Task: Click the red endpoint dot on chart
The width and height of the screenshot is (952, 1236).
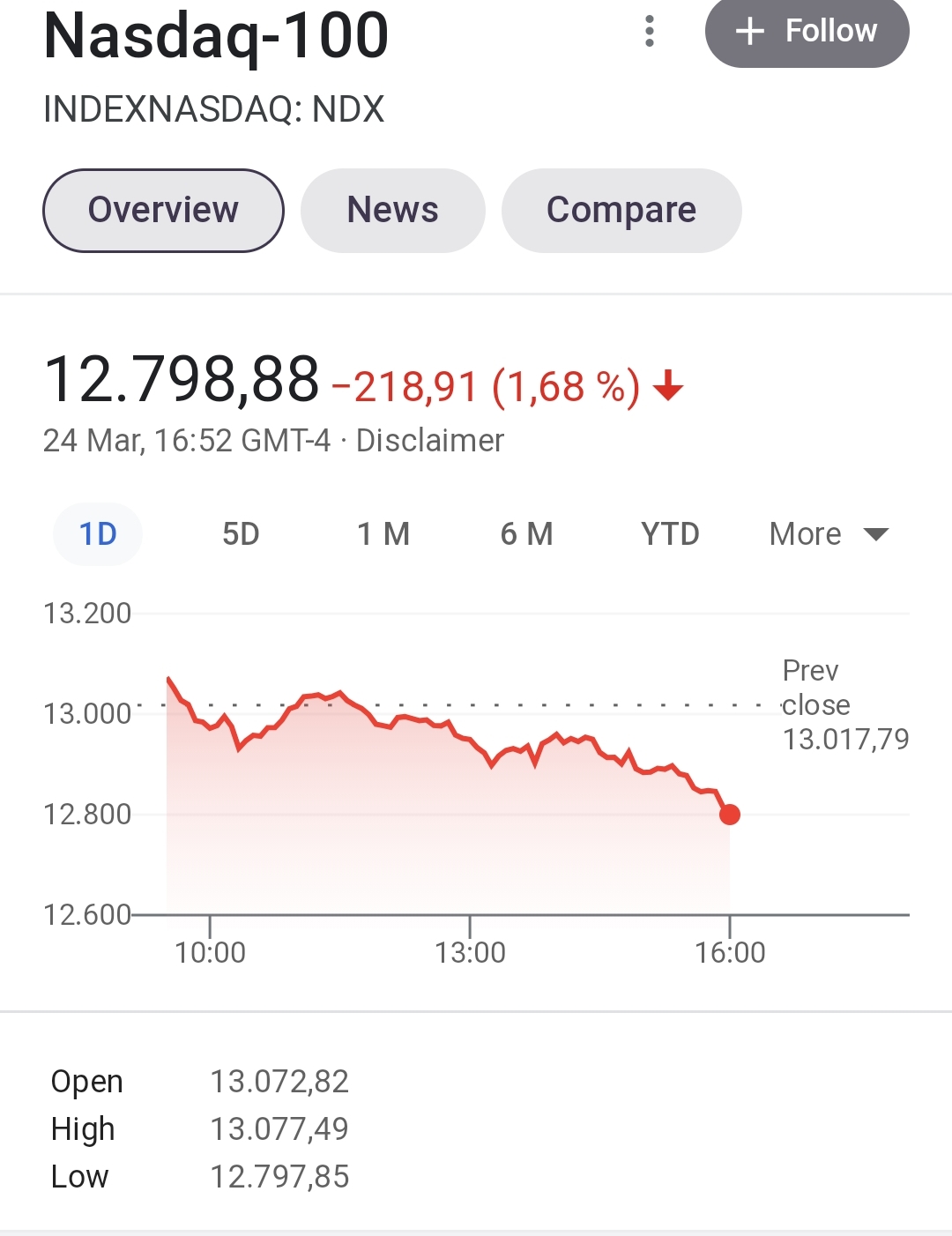Action: click(730, 815)
